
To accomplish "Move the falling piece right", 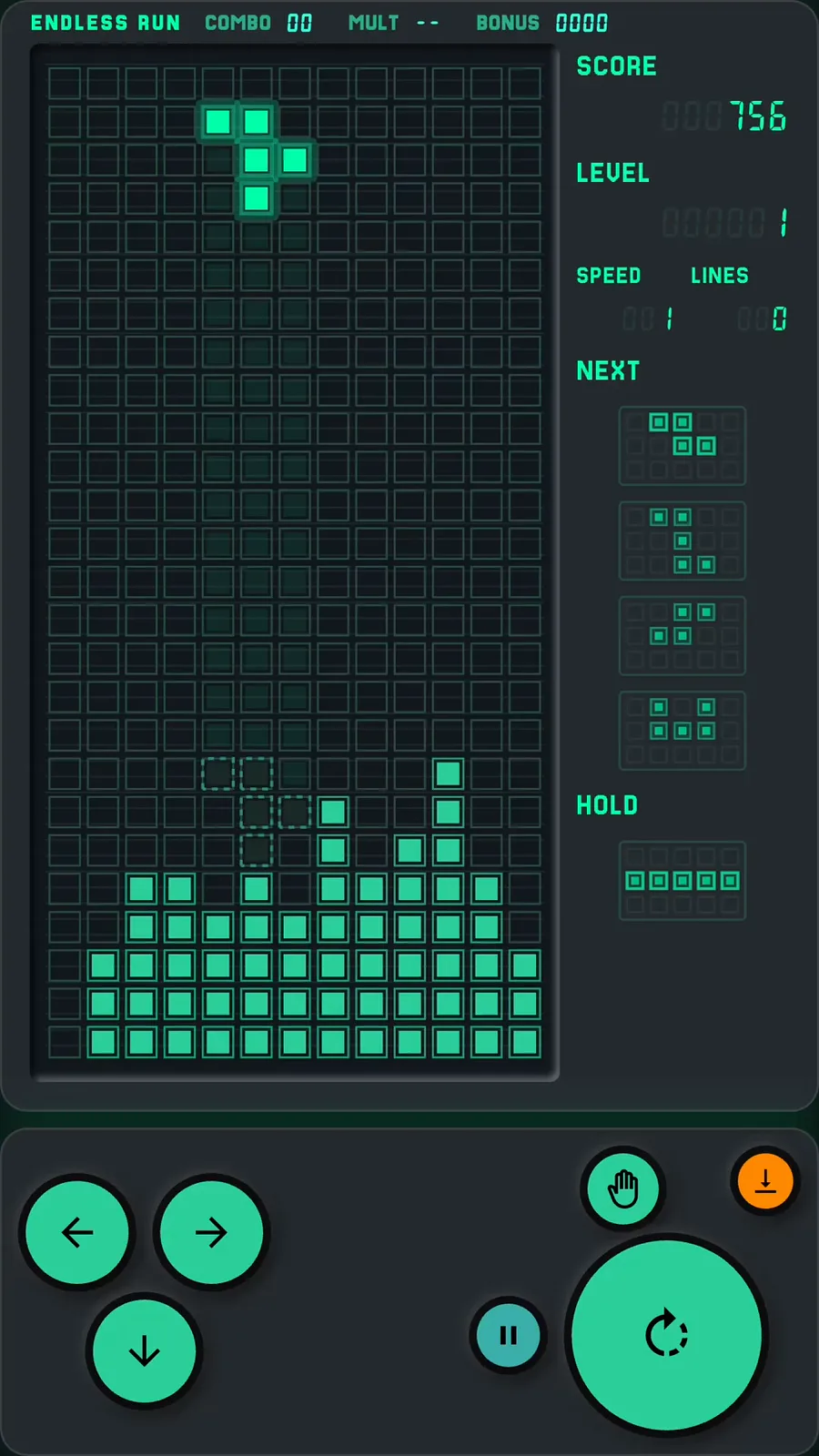I will (211, 1232).
